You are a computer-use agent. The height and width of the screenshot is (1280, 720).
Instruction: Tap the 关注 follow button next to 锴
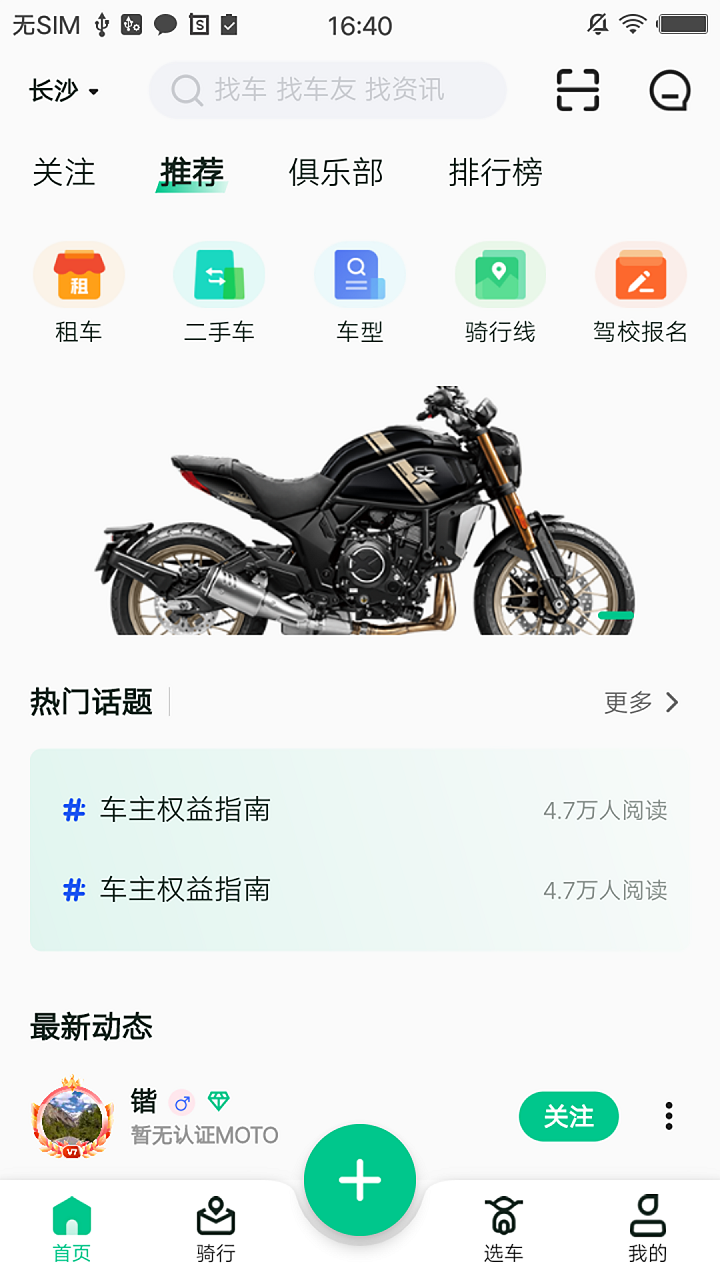(x=568, y=1116)
